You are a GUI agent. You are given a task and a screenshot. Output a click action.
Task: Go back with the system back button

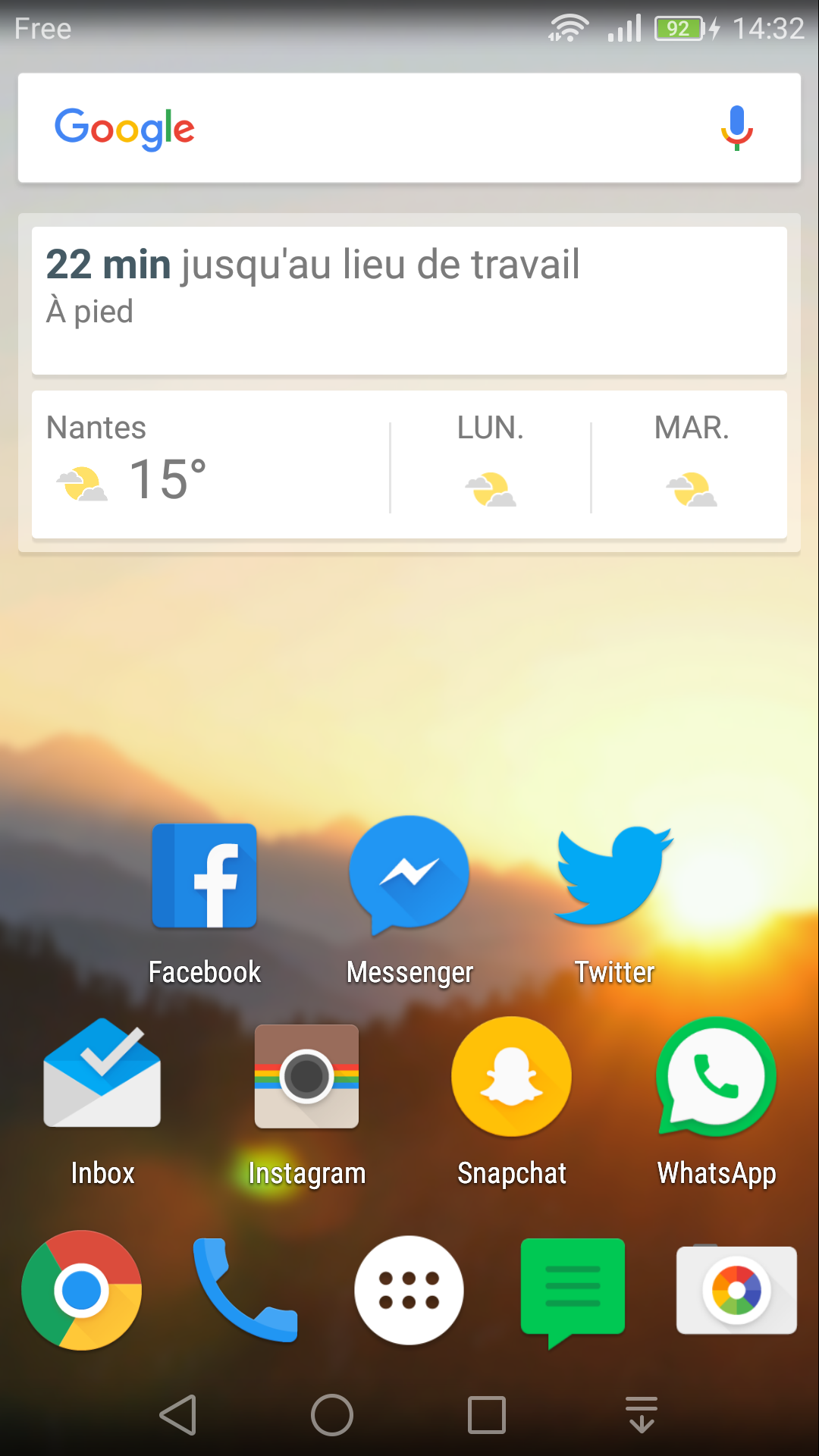179,1415
